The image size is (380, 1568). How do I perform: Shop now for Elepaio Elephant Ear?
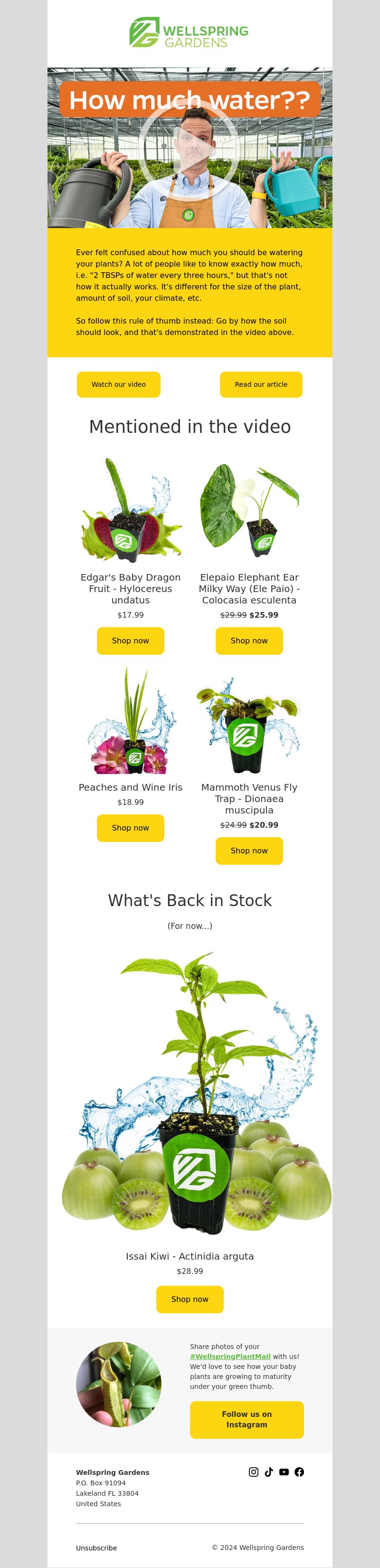[249, 641]
